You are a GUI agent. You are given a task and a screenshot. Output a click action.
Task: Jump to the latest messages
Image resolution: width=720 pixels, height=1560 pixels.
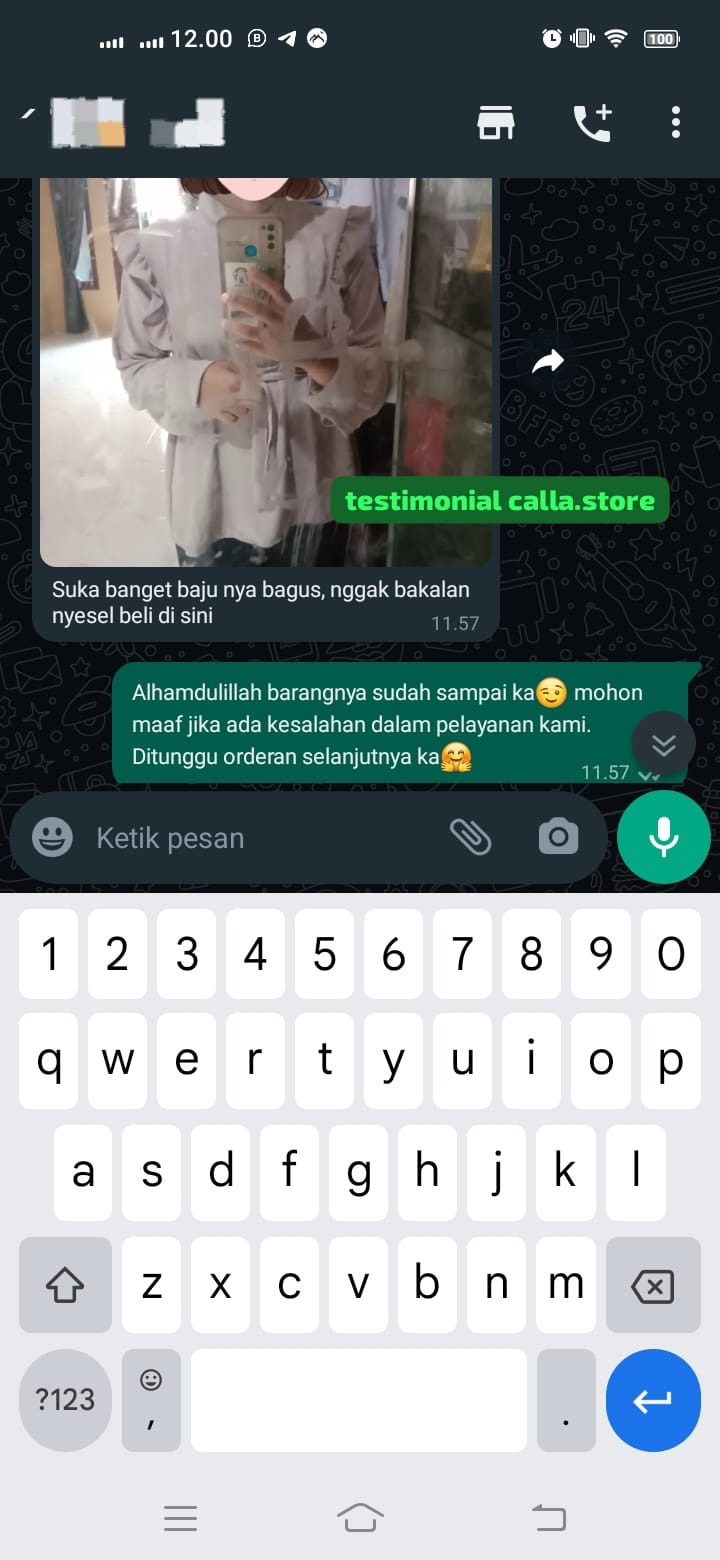(x=664, y=744)
